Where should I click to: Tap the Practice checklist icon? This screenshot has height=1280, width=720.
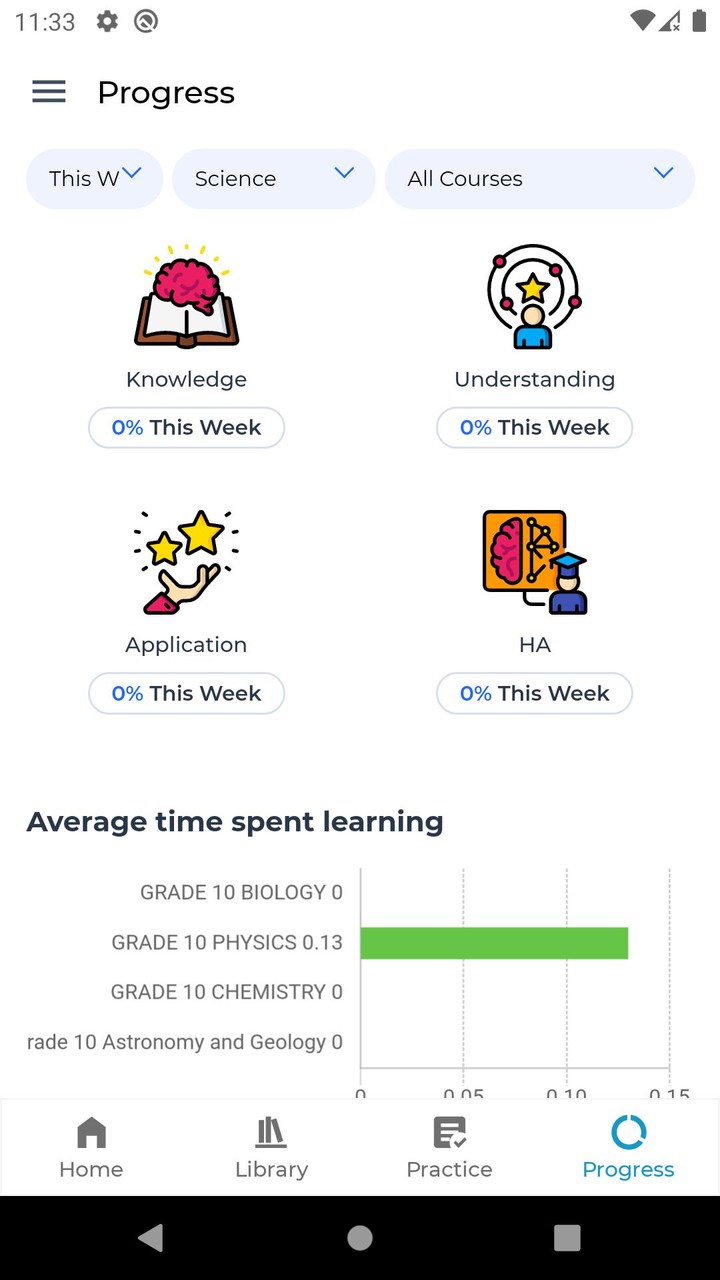[449, 1133]
